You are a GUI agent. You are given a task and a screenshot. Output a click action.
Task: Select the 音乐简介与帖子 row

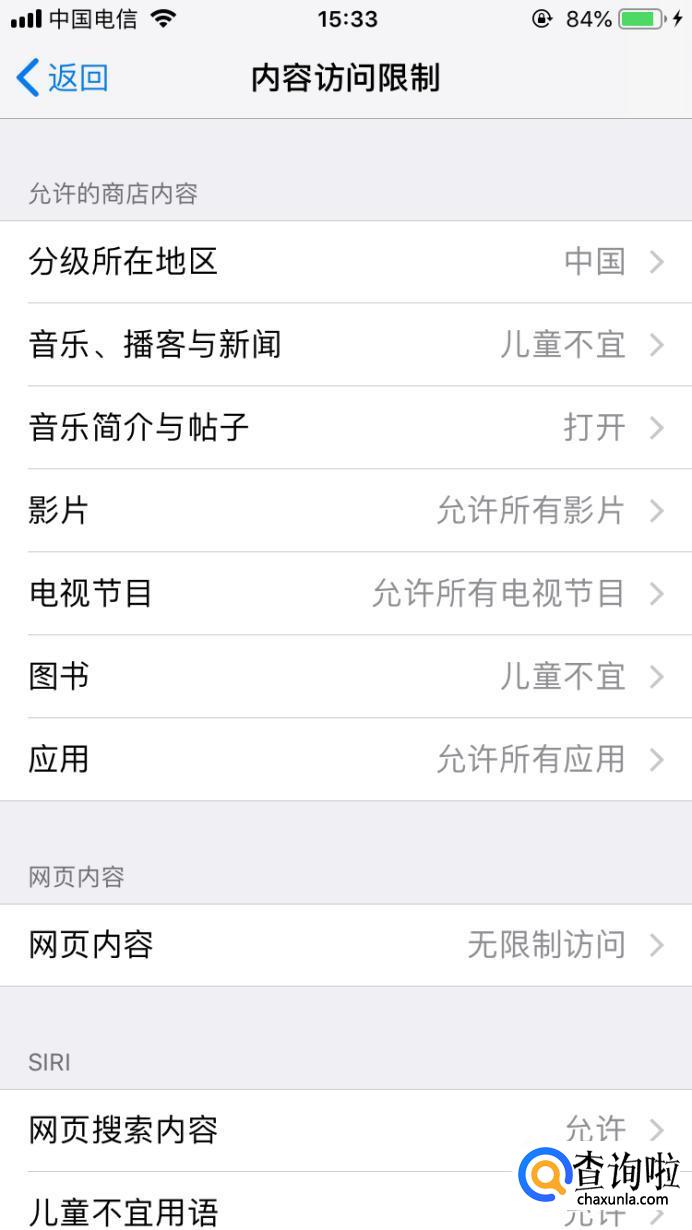pos(346,428)
